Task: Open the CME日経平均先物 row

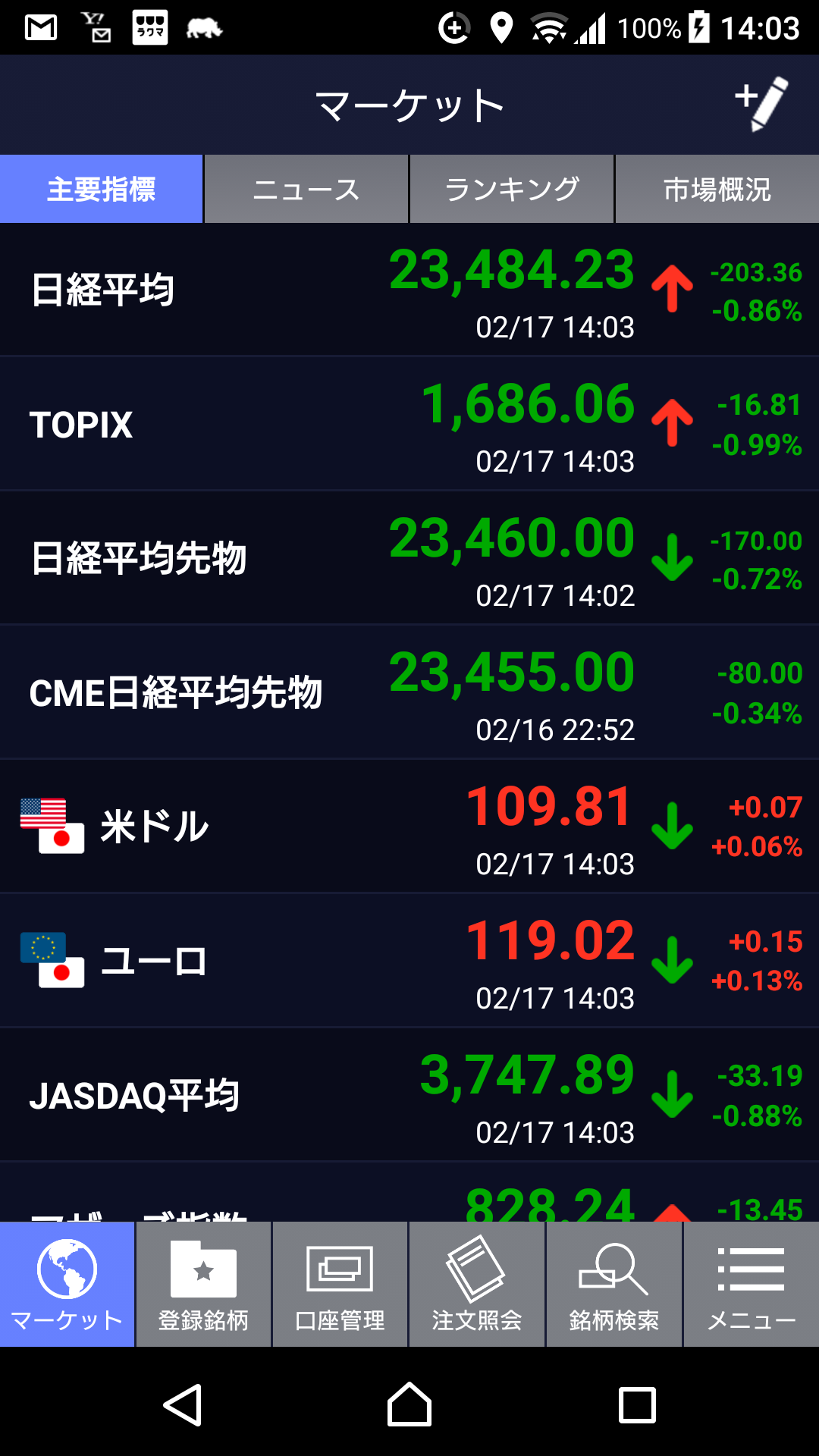Action: point(409,693)
